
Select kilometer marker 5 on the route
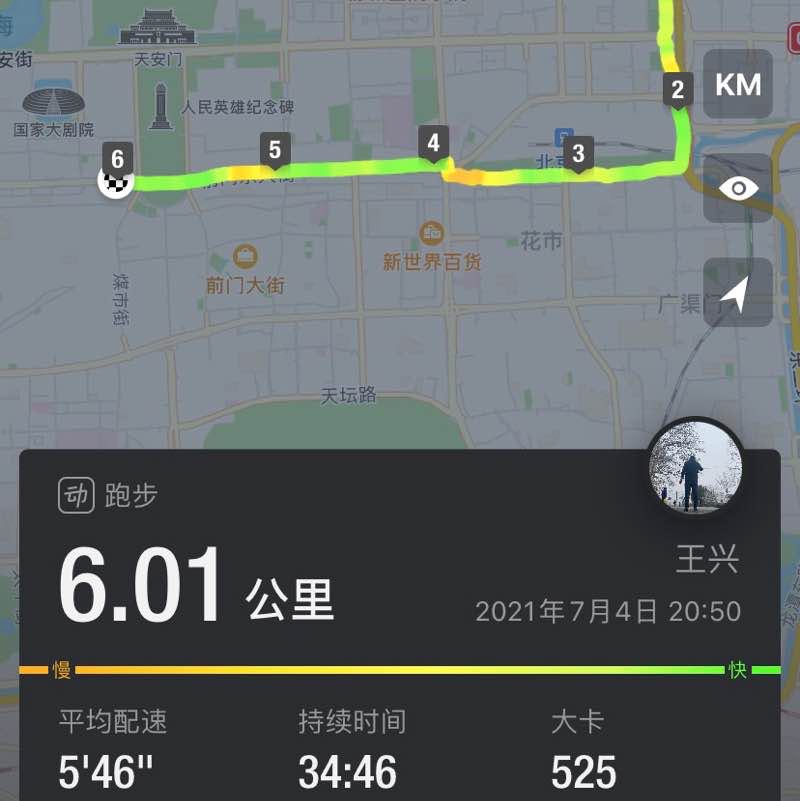pos(273,150)
